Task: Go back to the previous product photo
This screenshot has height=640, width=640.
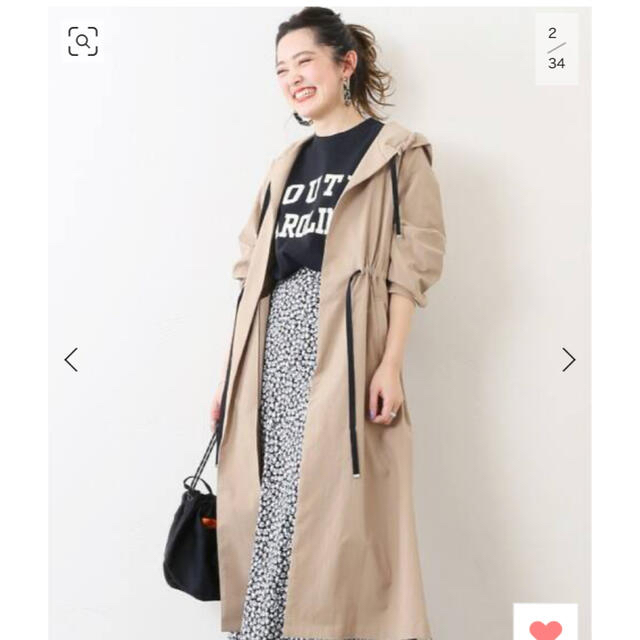Action: pyautogui.click(x=71, y=360)
